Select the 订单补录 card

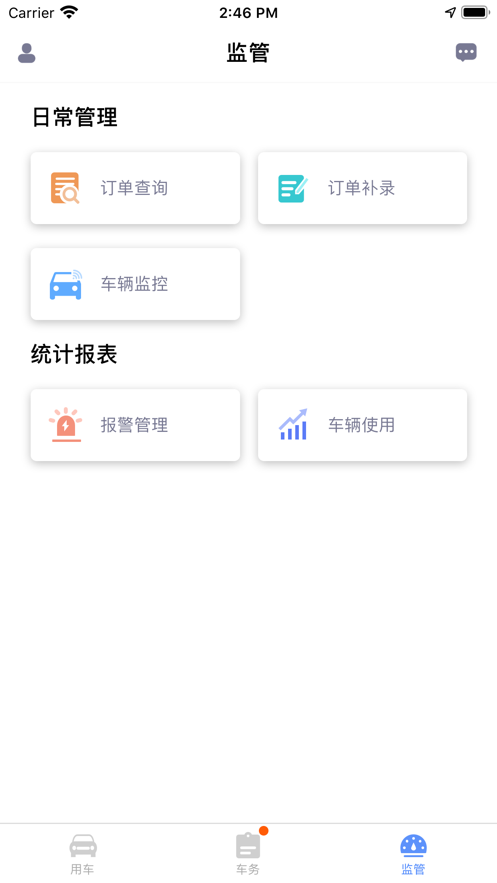coord(362,188)
